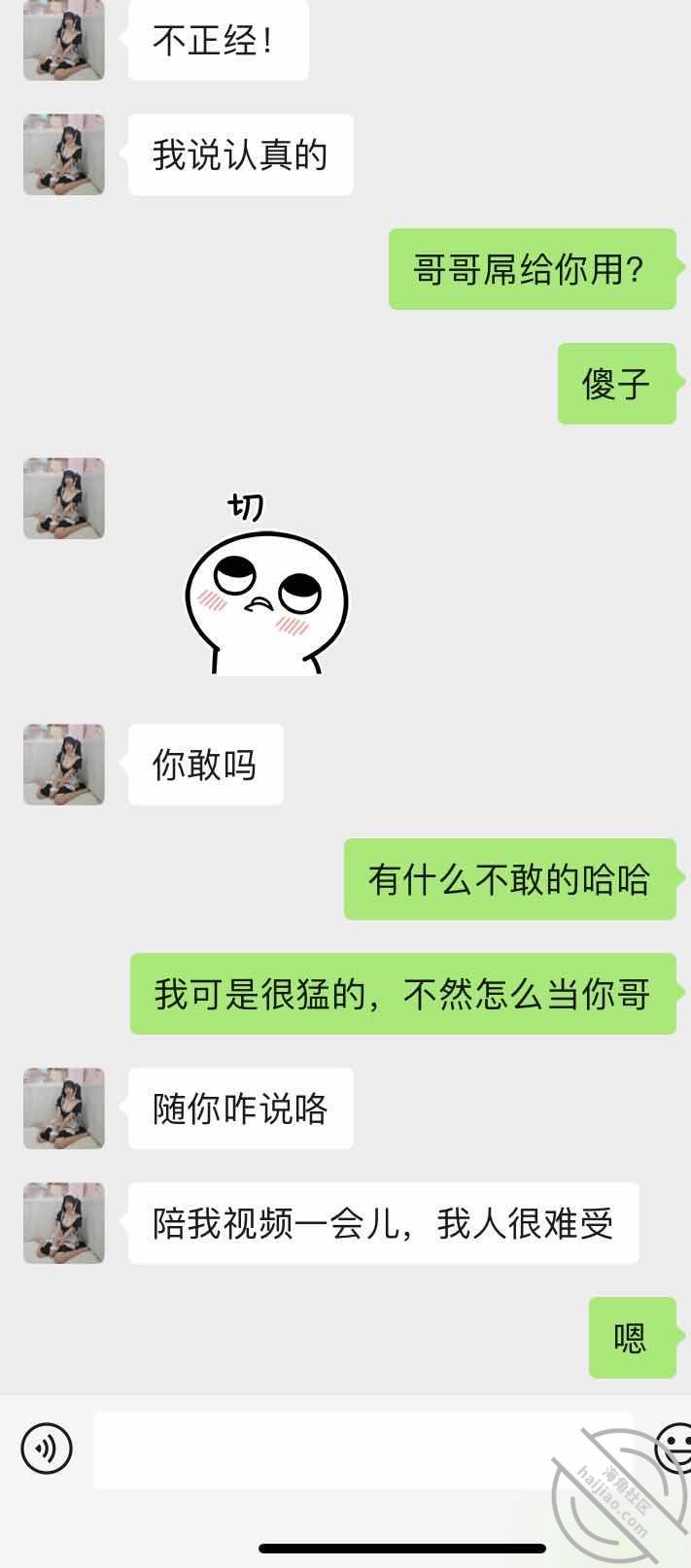Focus the message text field
The image size is (691, 1568).
pos(362,1449)
